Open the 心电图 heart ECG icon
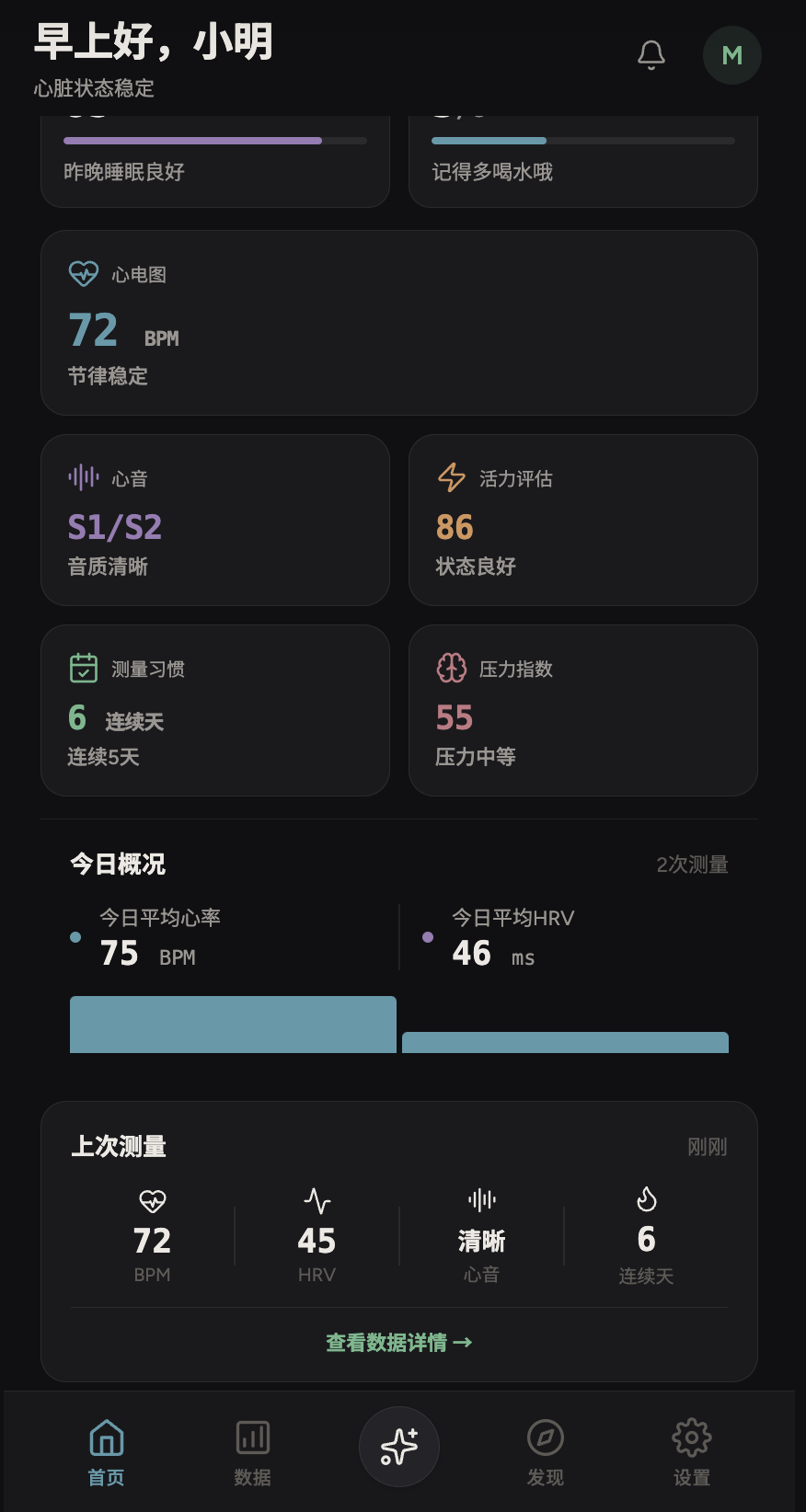Viewport: 806px width, 1512px height. coord(83,273)
